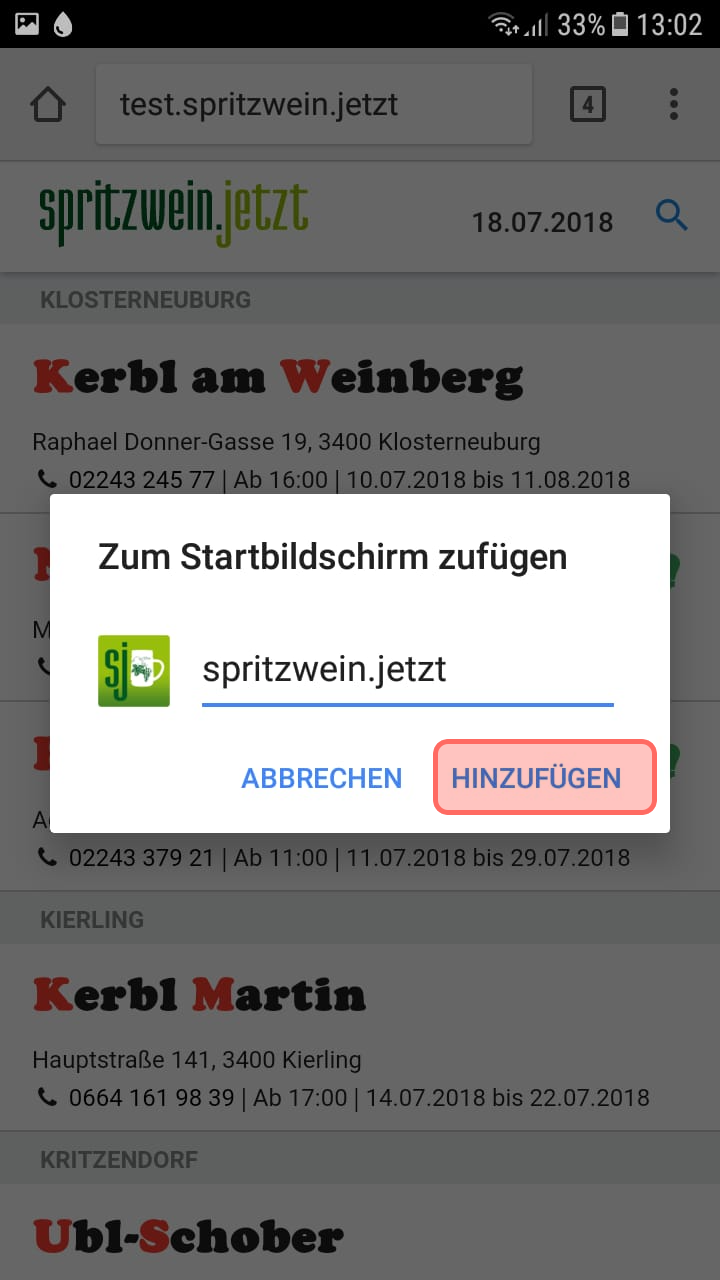720x1280 pixels.
Task: Cancel the dialog with Abbrechen
Action: coord(322,778)
